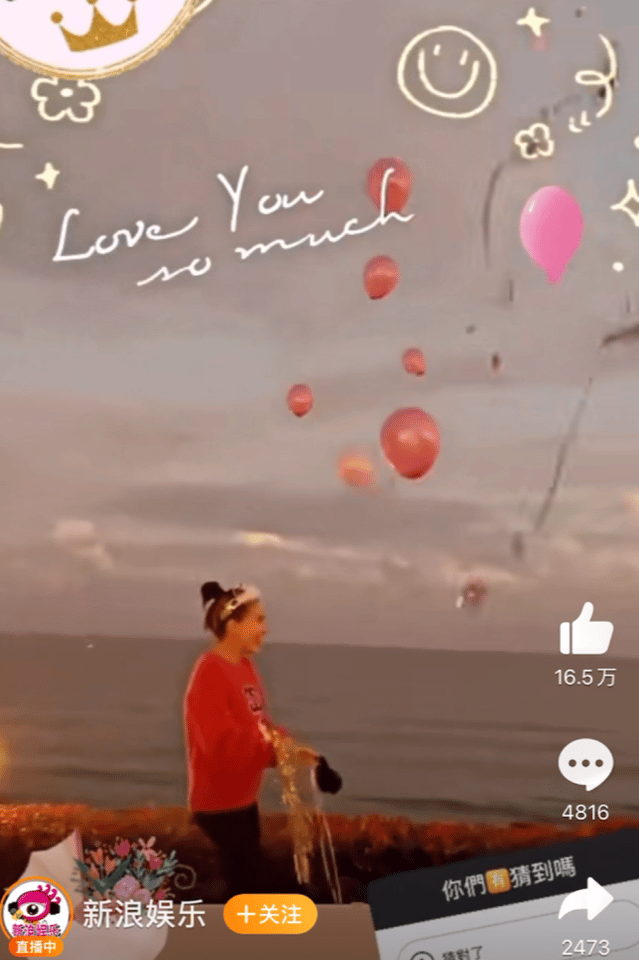Image resolution: width=639 pixels, height=960 pixels.
Task: Follow 新浪娱乐 with the 关注 button
Action: [270, 914]
